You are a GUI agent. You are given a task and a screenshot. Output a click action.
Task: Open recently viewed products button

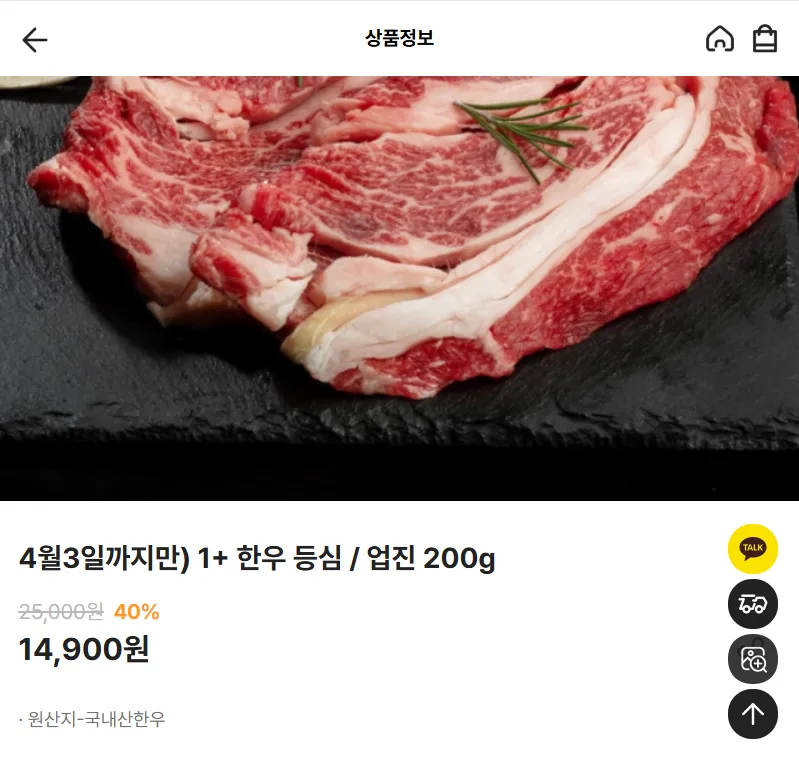(752, 659)
